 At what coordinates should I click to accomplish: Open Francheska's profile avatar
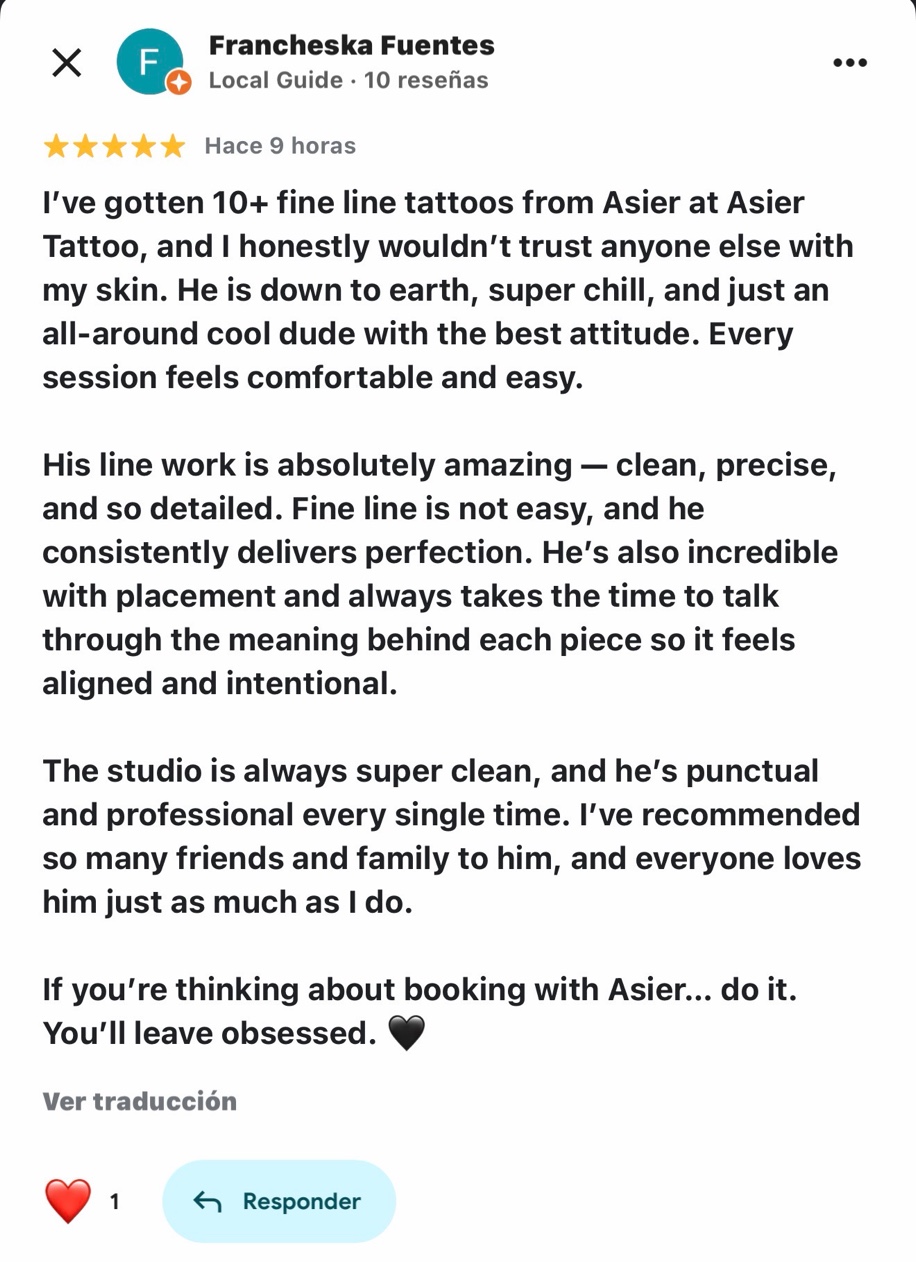pyautogui.click(x=152, y=62)
